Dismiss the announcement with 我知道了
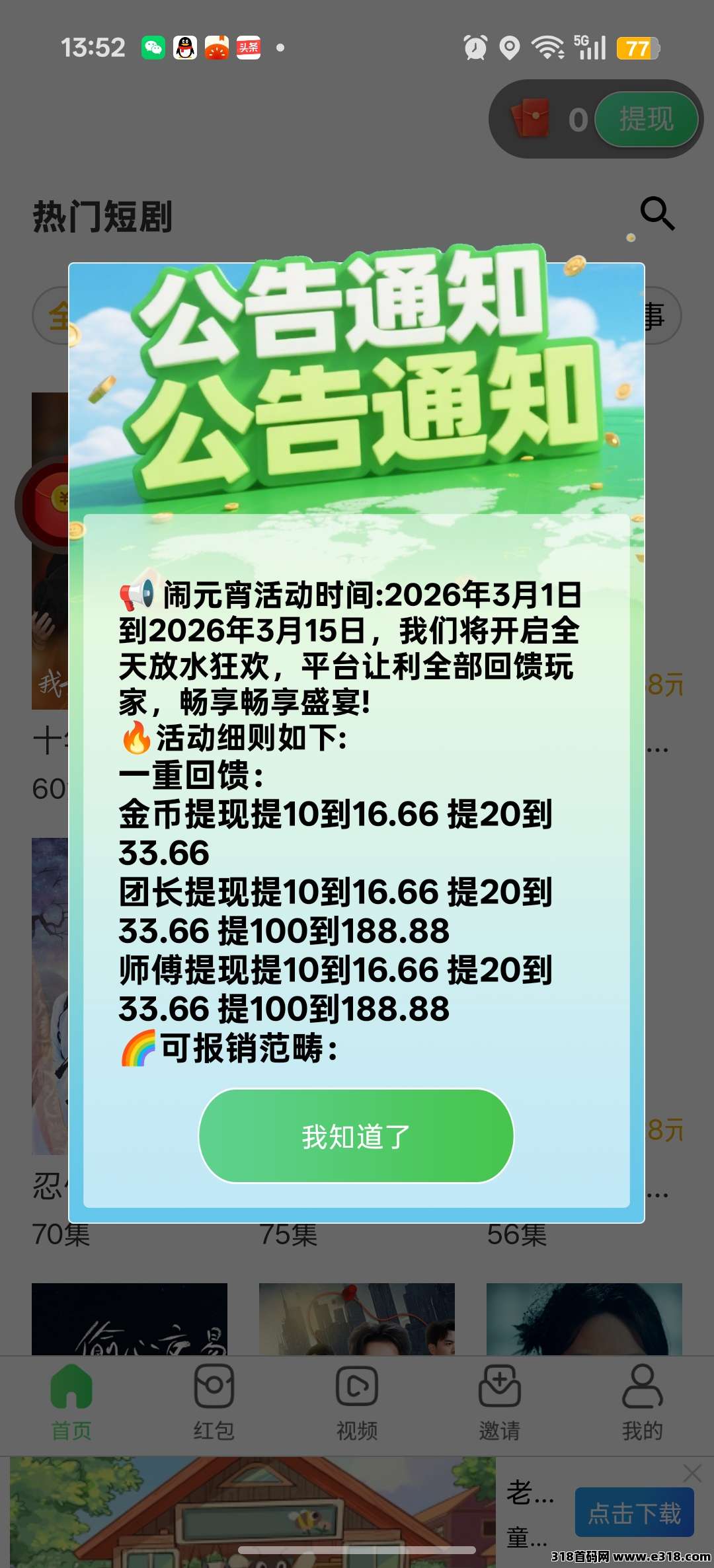 pyautogui.click(x=356, y=1136)
